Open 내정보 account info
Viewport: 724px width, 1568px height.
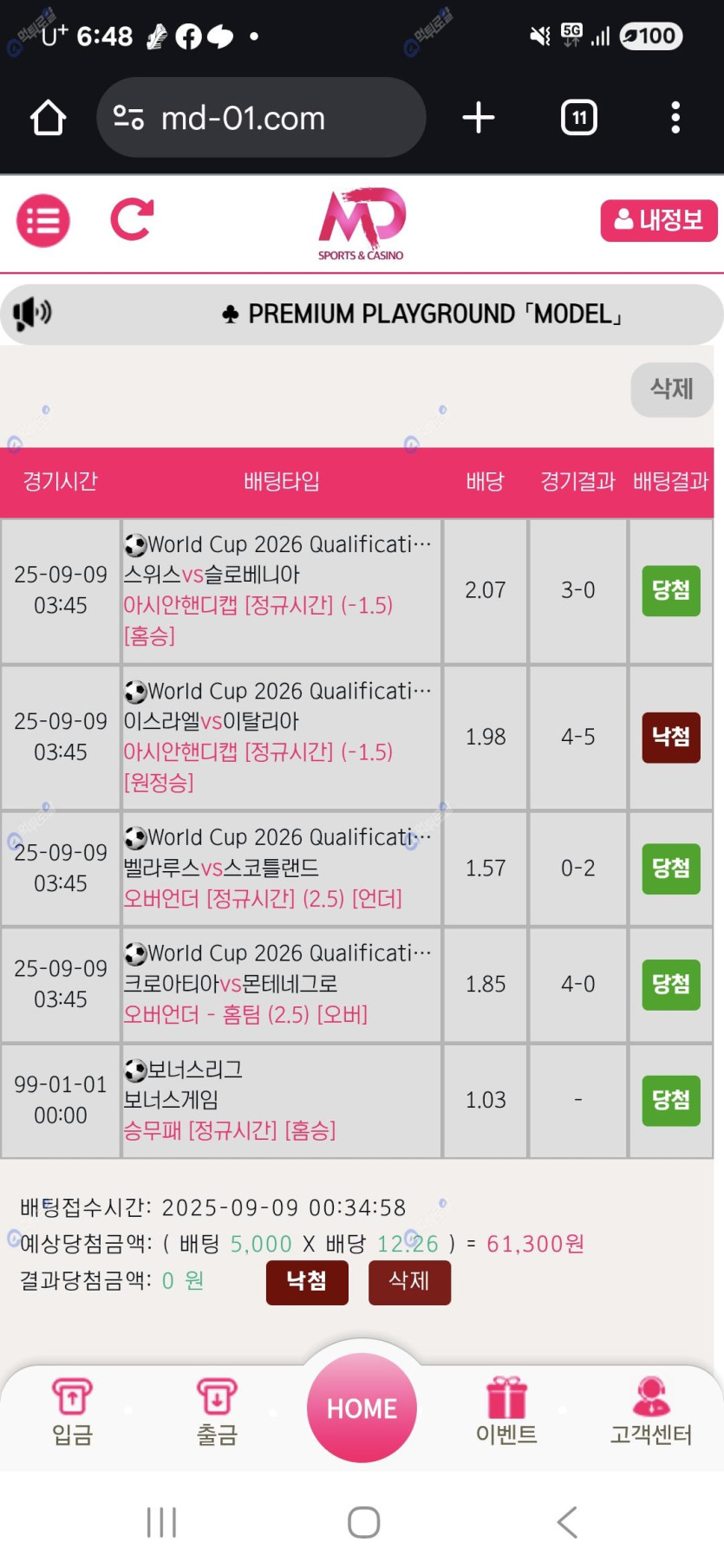tap(658, 220)
